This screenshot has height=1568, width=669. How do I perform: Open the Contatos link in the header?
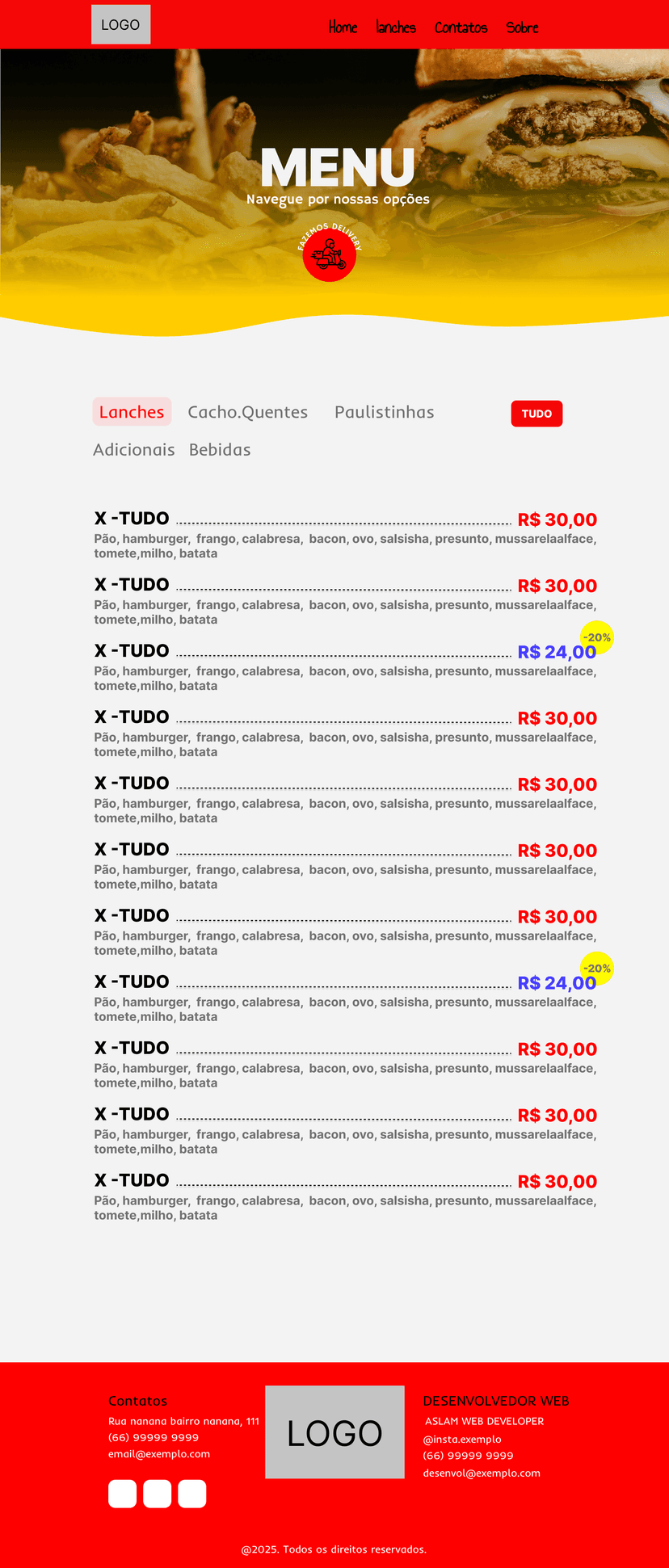pos(461,27)
